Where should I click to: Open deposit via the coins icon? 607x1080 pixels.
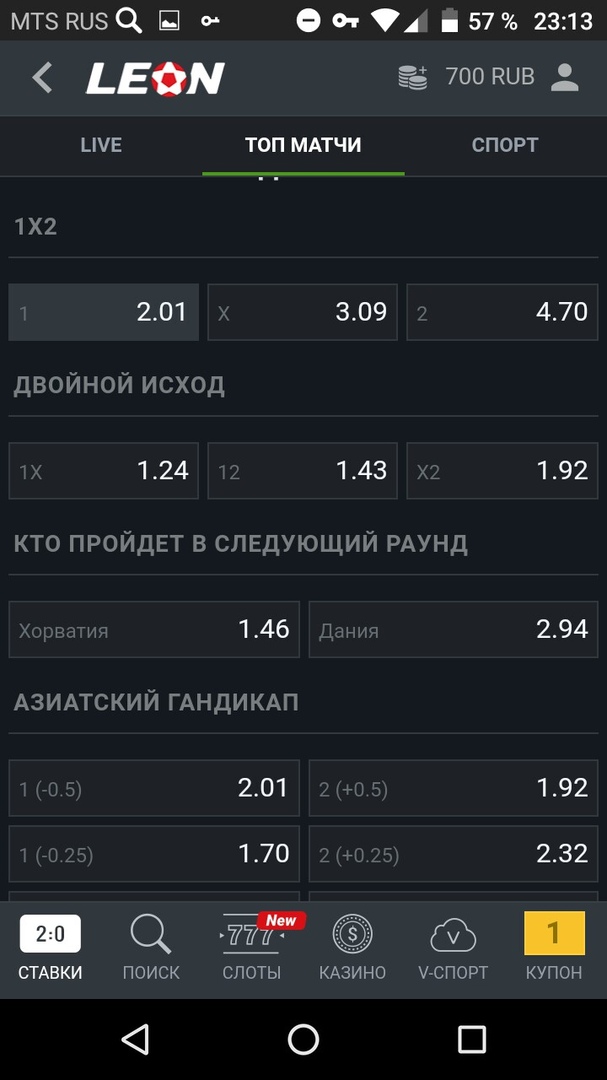(x=413, y=77)
